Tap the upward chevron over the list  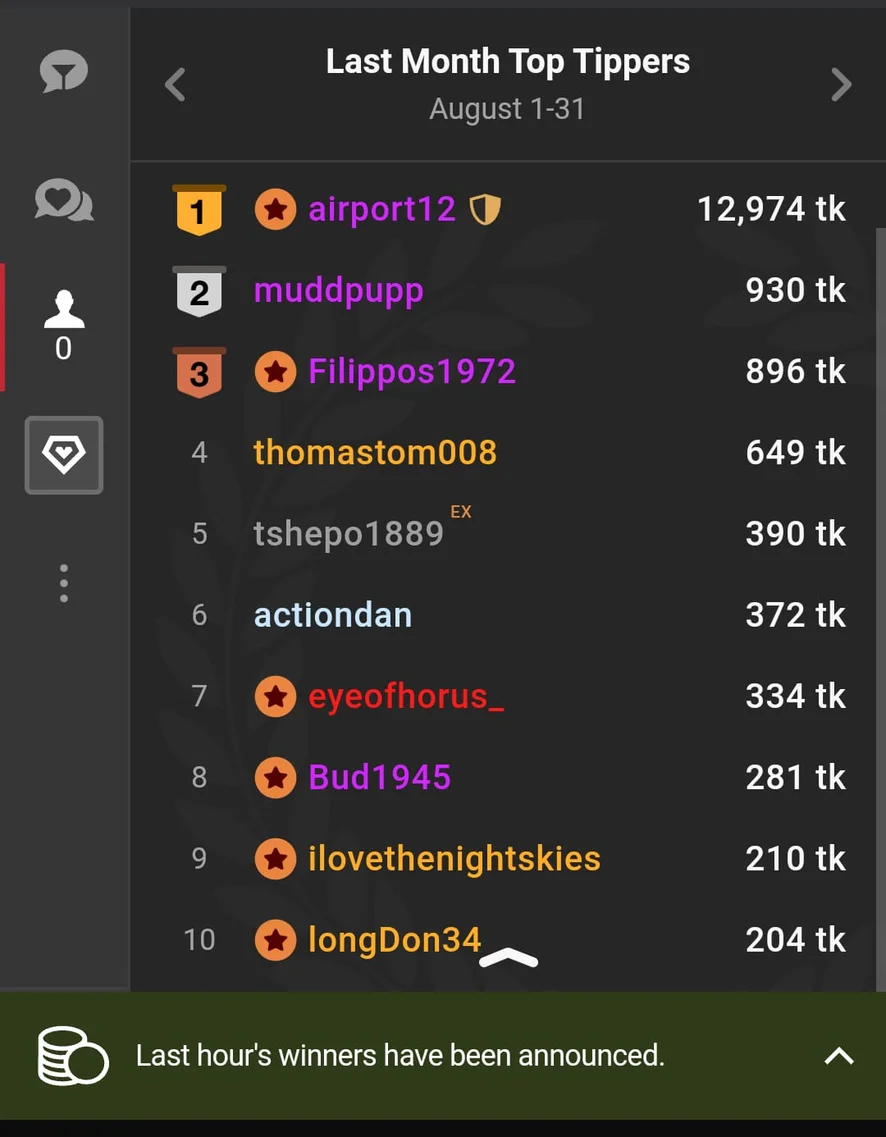[x=508, y=960]
